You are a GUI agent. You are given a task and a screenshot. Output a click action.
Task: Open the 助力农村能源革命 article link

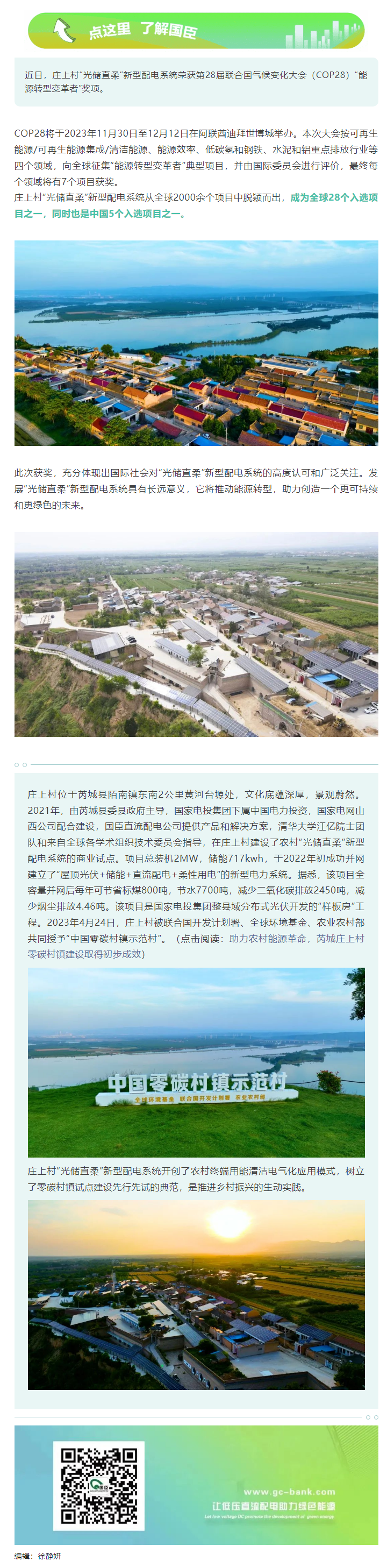(x=268, y=938)
